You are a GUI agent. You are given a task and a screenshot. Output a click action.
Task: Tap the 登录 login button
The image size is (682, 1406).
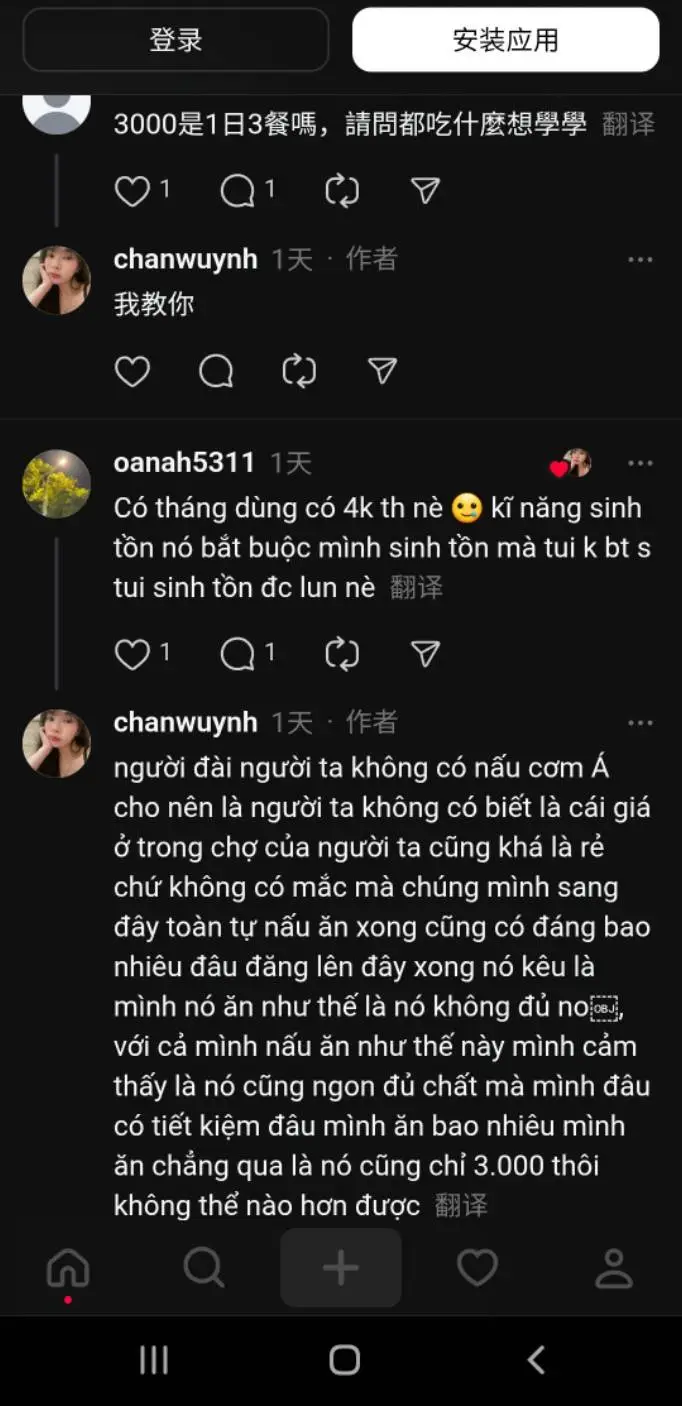click(175, 40)
